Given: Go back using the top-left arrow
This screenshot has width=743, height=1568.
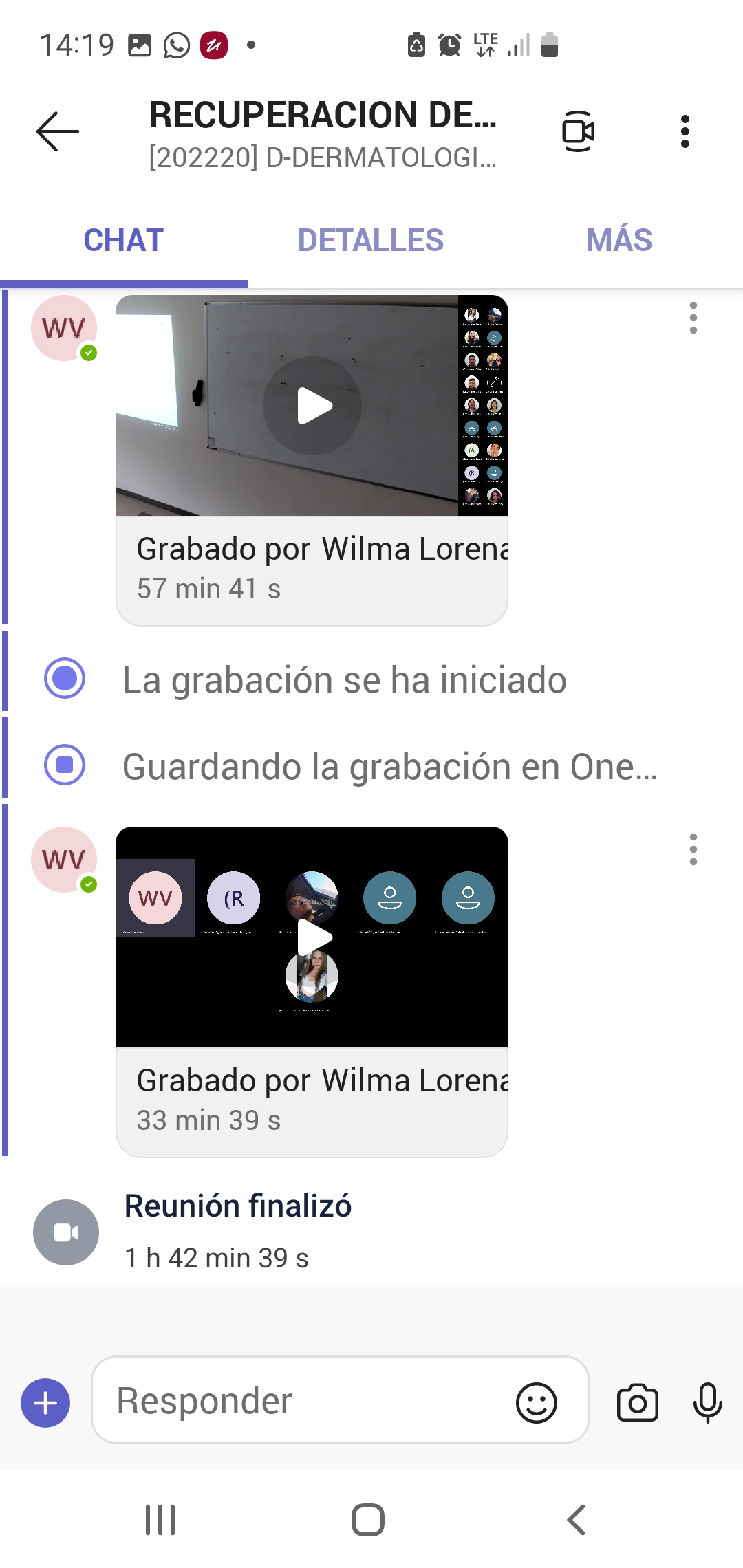Looking at the screenshot, I should click(58, 131).
